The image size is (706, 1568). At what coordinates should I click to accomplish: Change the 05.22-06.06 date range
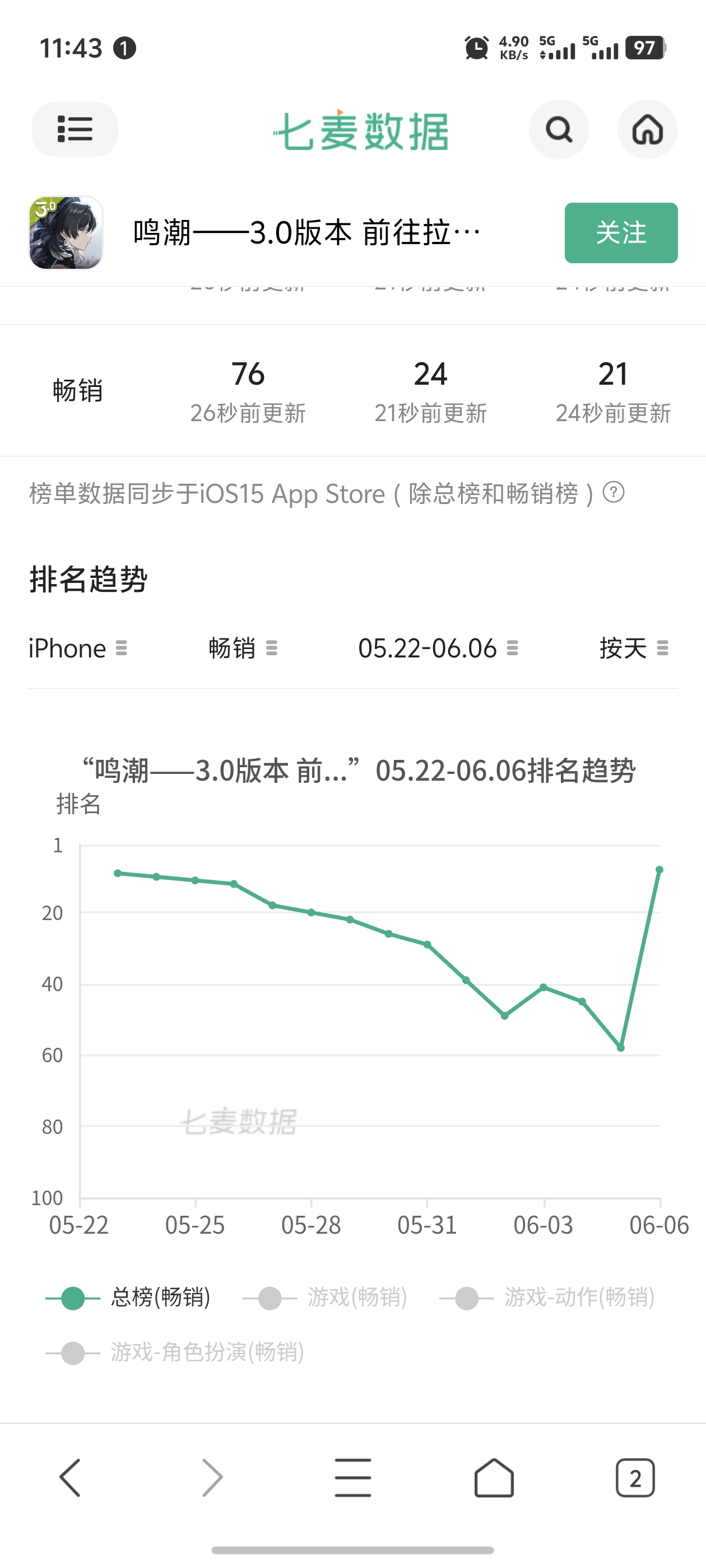click(x=438, y=648)
